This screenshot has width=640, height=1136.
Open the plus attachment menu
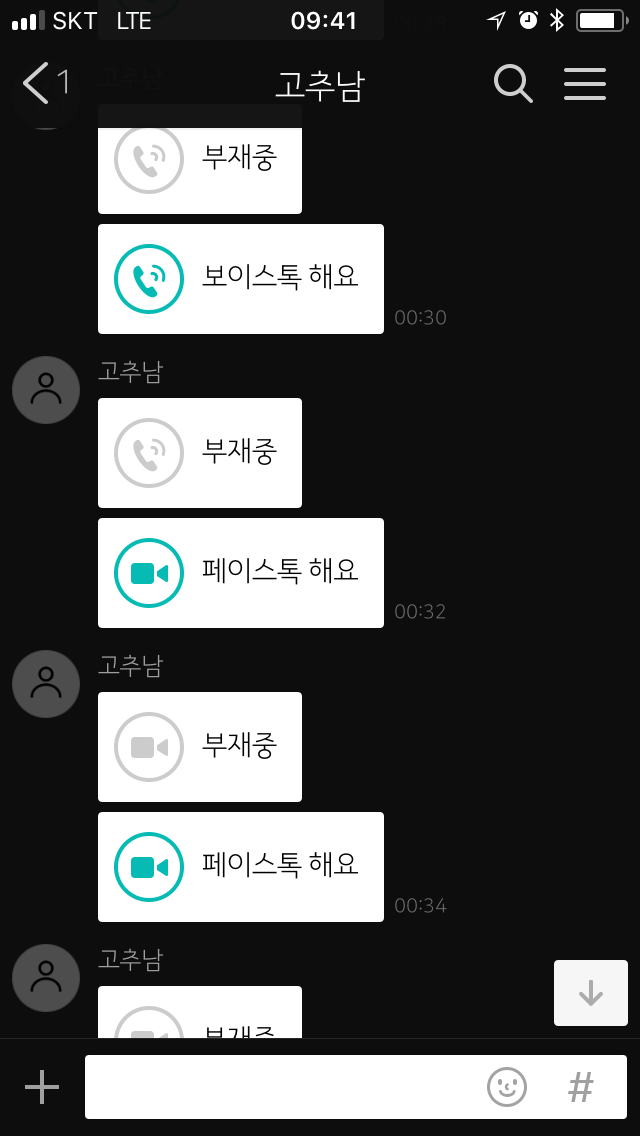42,1086
